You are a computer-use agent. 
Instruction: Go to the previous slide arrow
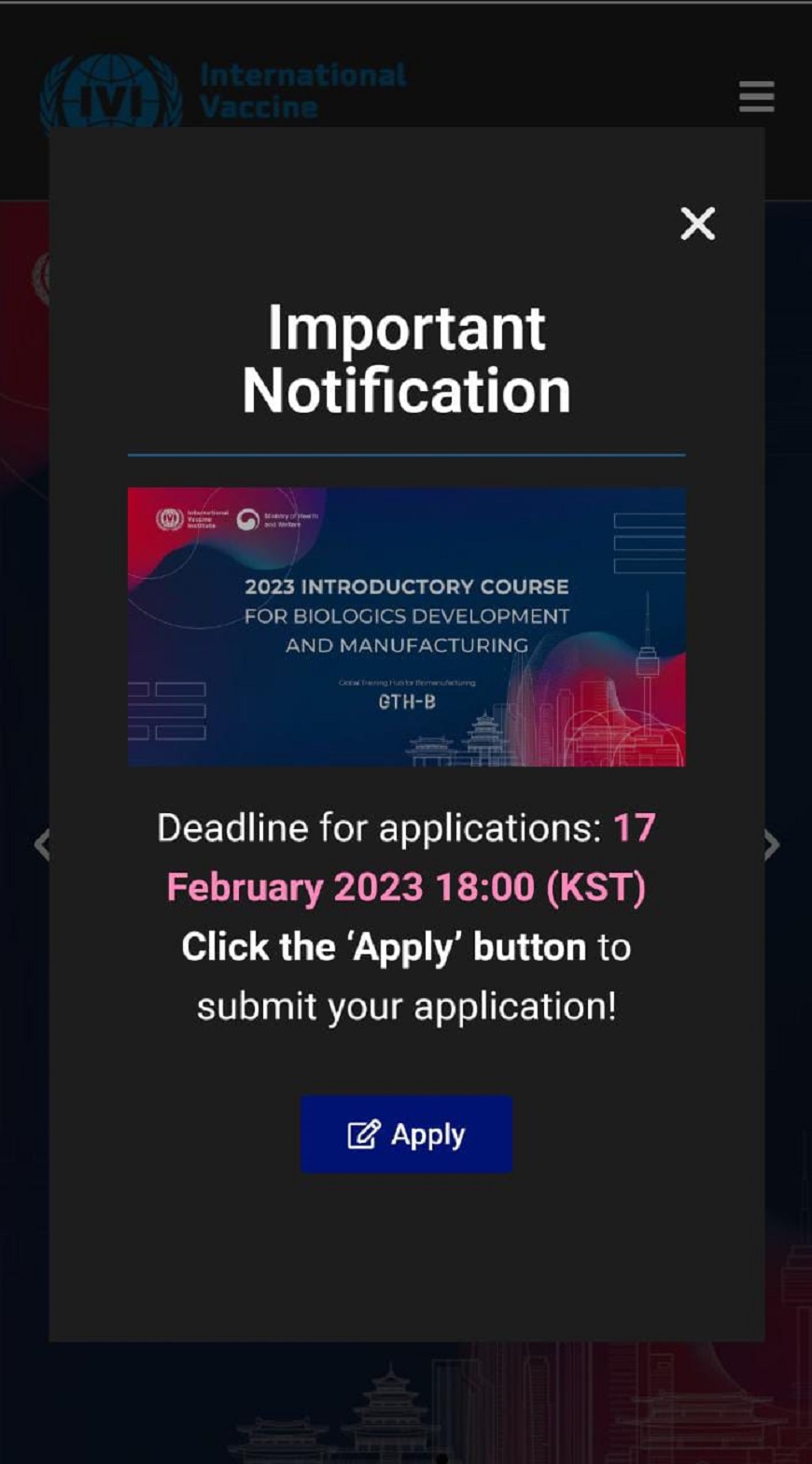(41, 845)
